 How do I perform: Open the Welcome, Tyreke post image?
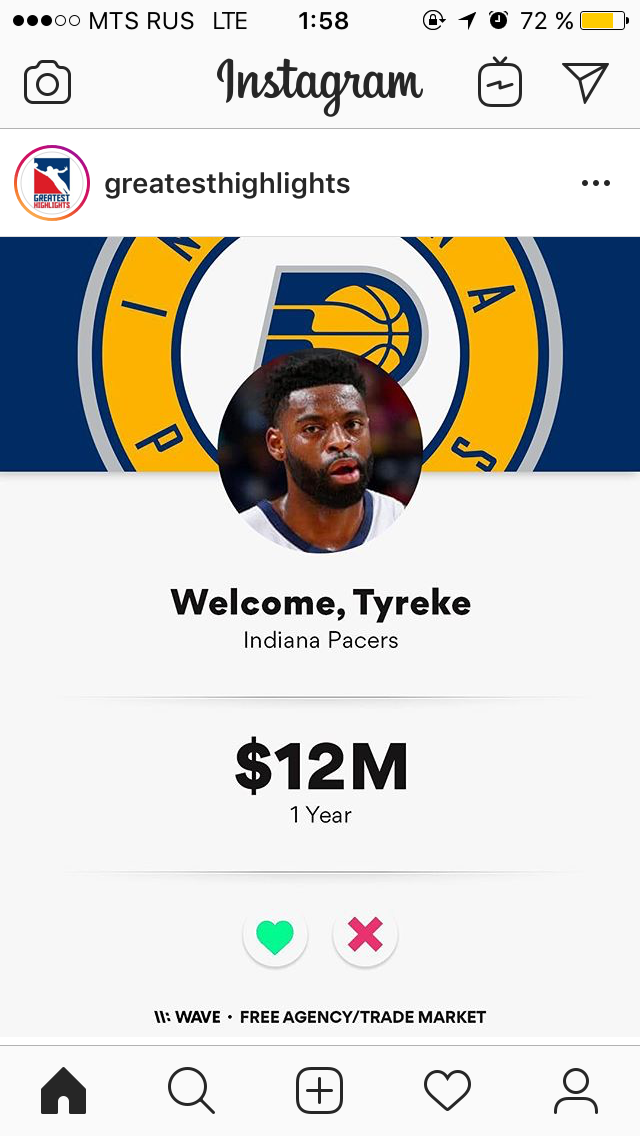point(320,640)
